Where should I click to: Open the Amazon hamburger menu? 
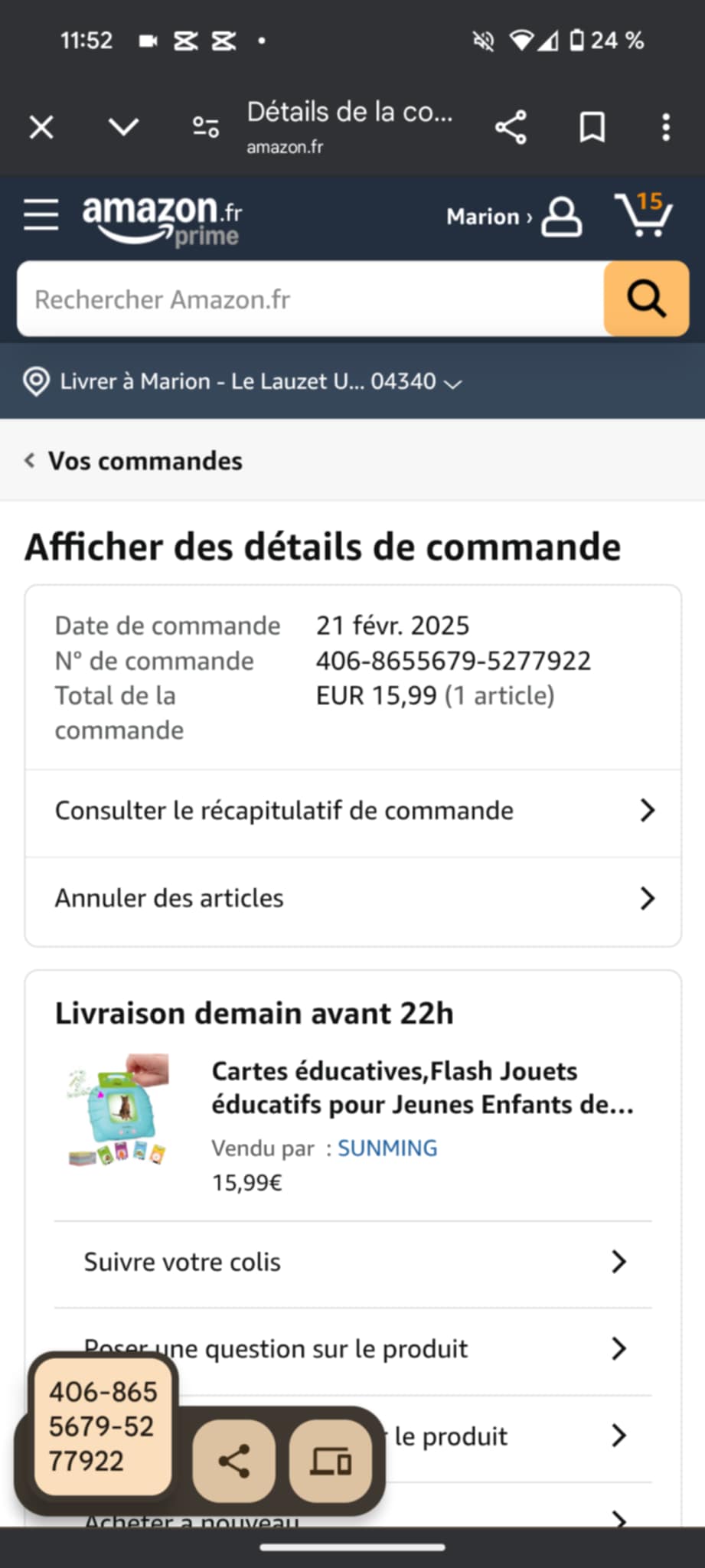point(41,215)
